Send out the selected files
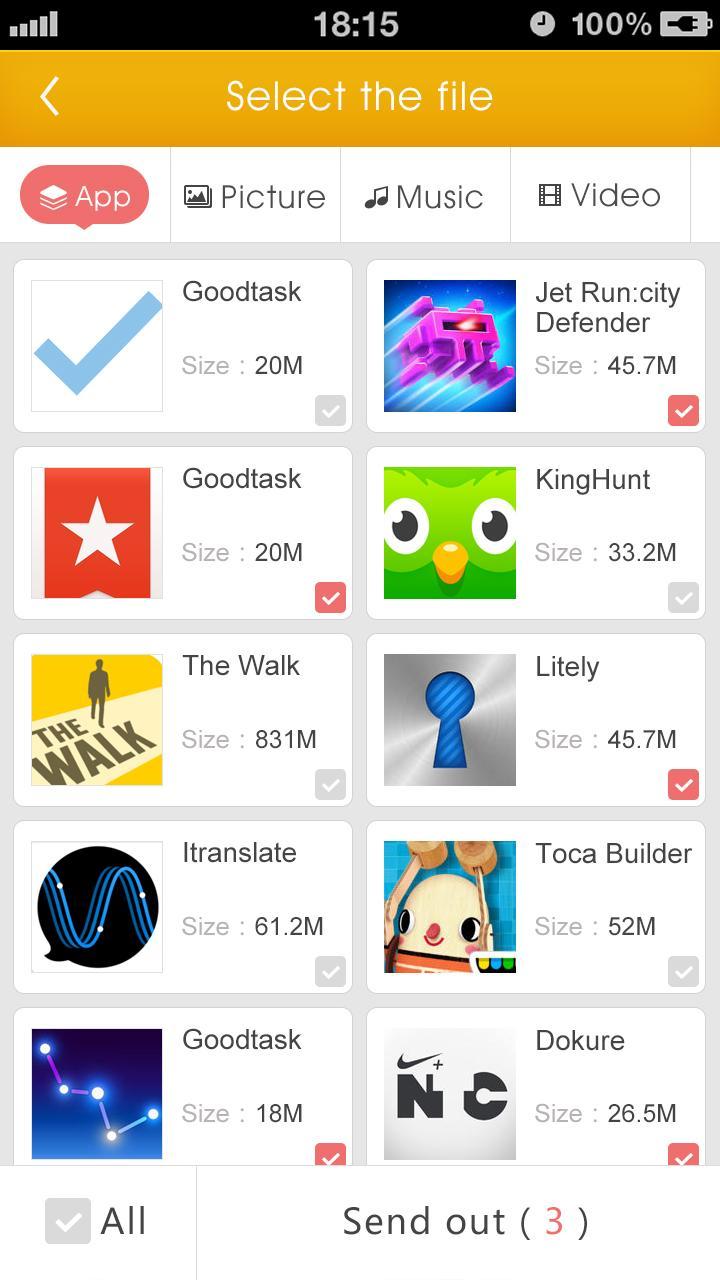720x1280 pixels. (465, 1221)
